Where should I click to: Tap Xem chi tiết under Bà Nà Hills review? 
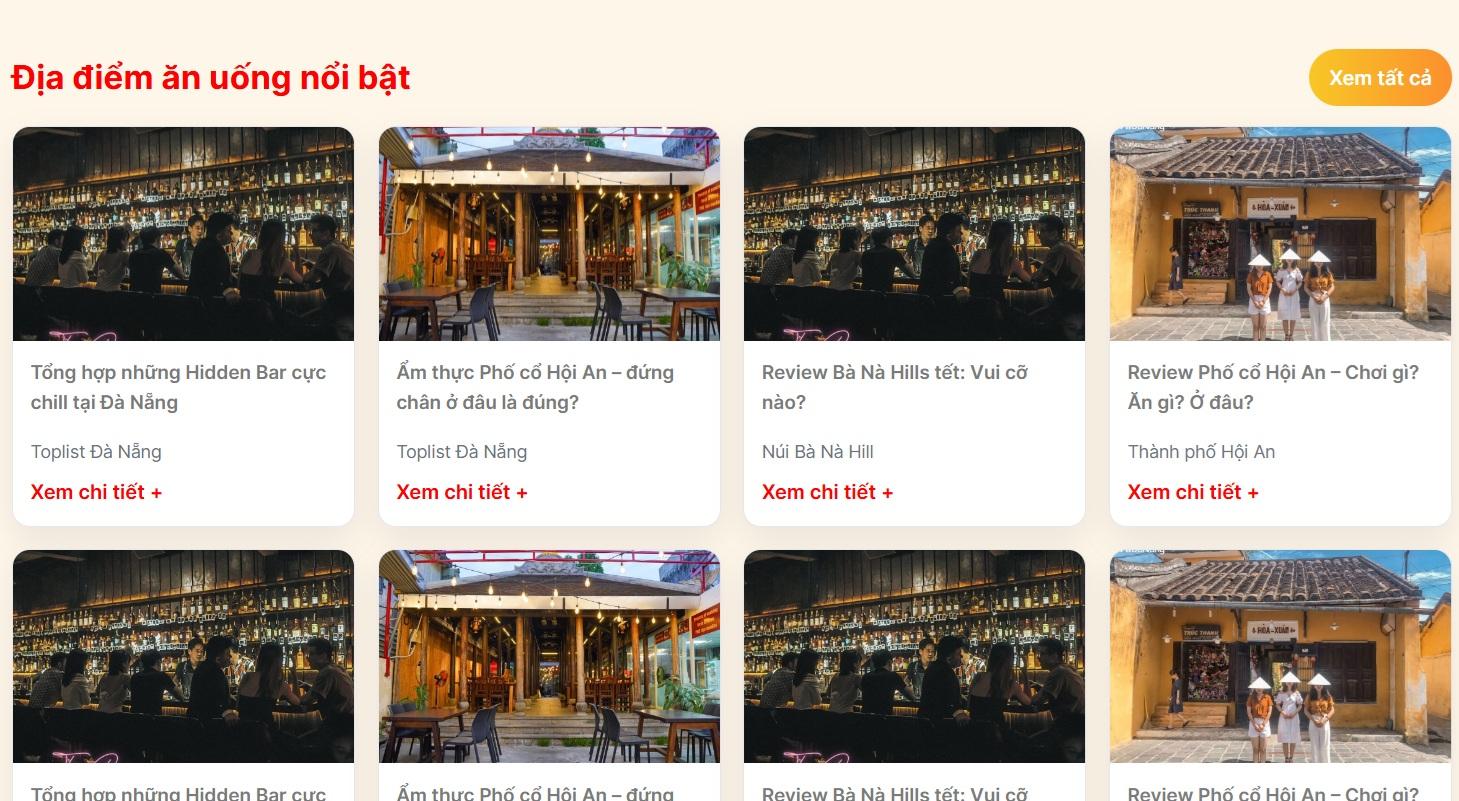pyautogui.click(x=827, y=492)
